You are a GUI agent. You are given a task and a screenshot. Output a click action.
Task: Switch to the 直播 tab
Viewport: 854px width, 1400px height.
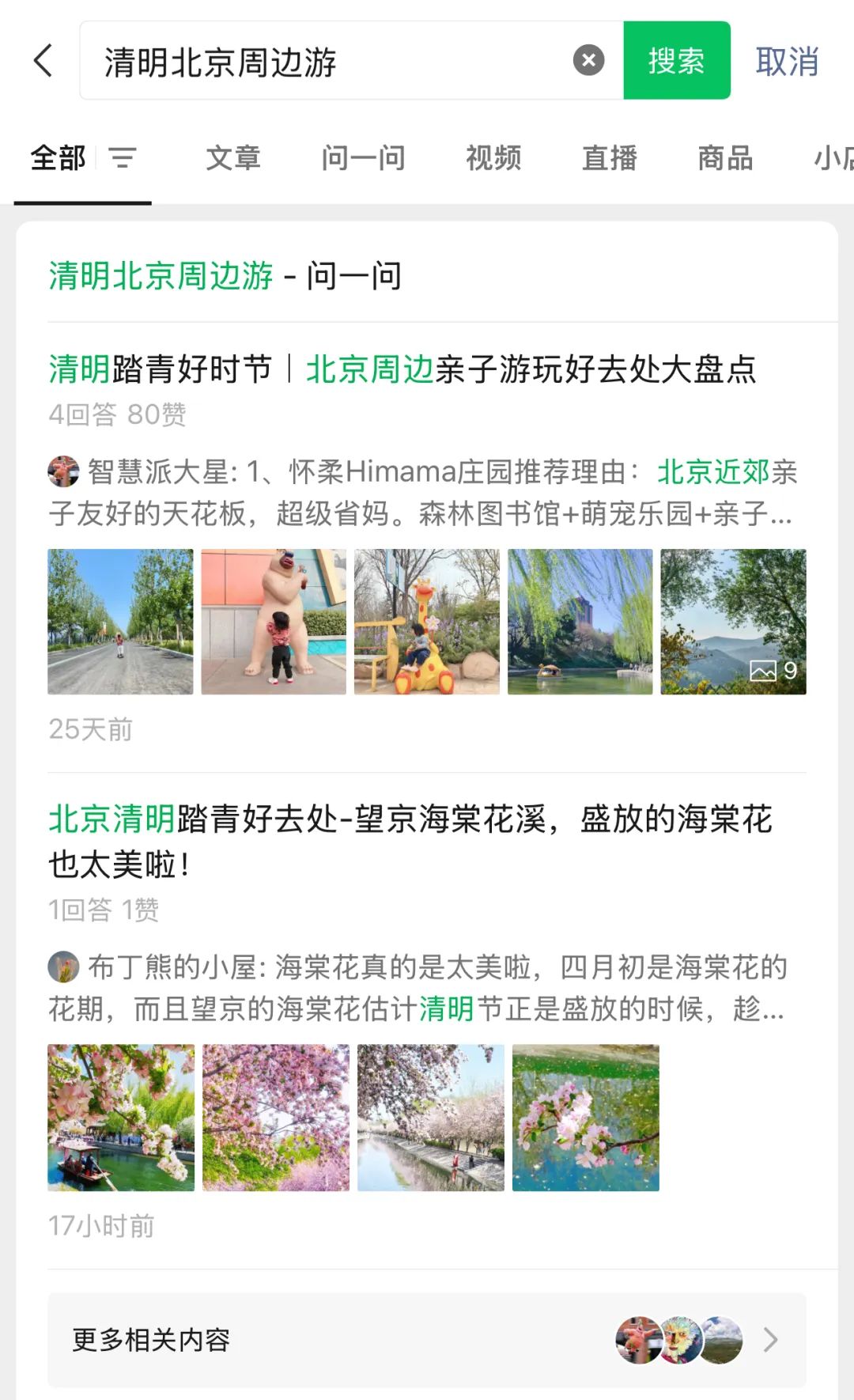tap(610, 158)
